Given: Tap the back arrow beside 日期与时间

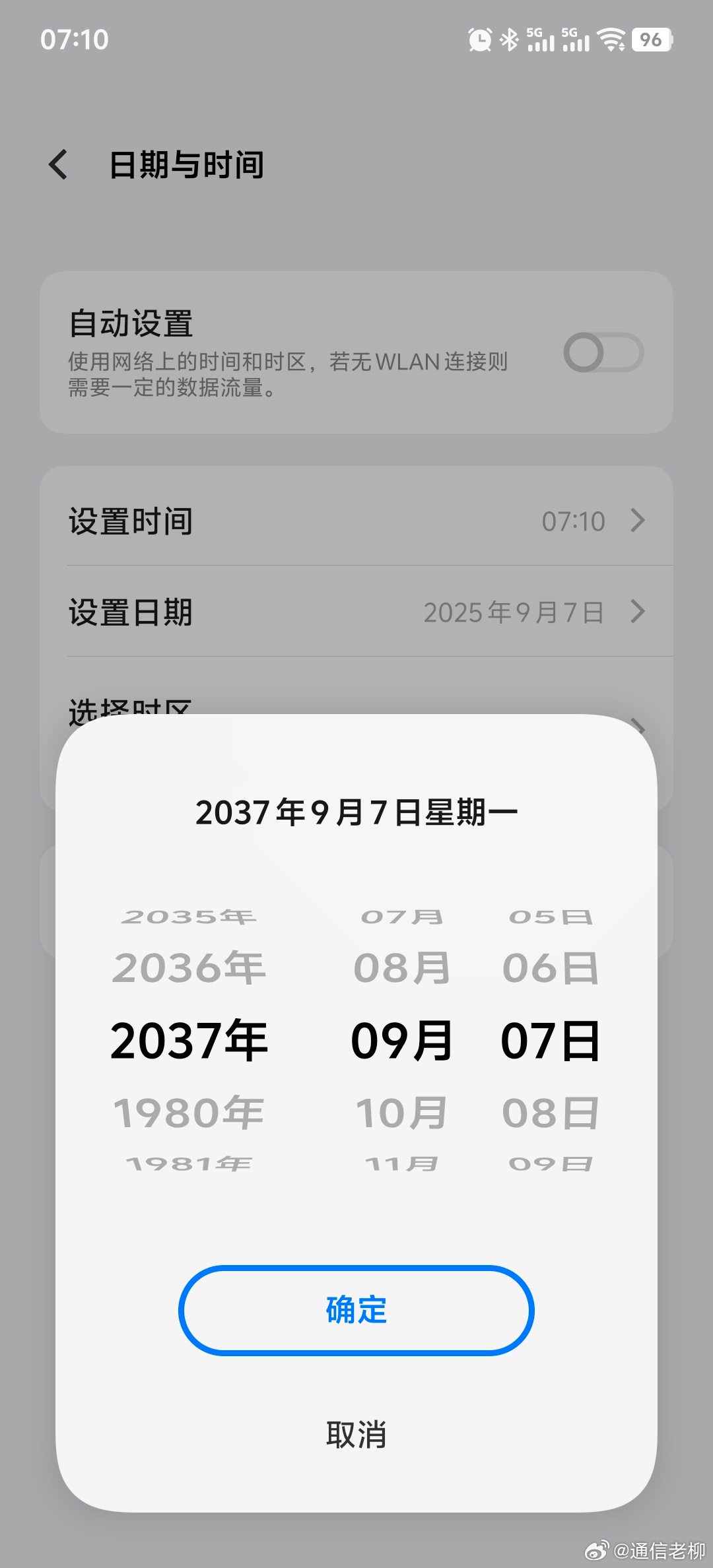Looking at the screenshot, I should coord(59,164).
